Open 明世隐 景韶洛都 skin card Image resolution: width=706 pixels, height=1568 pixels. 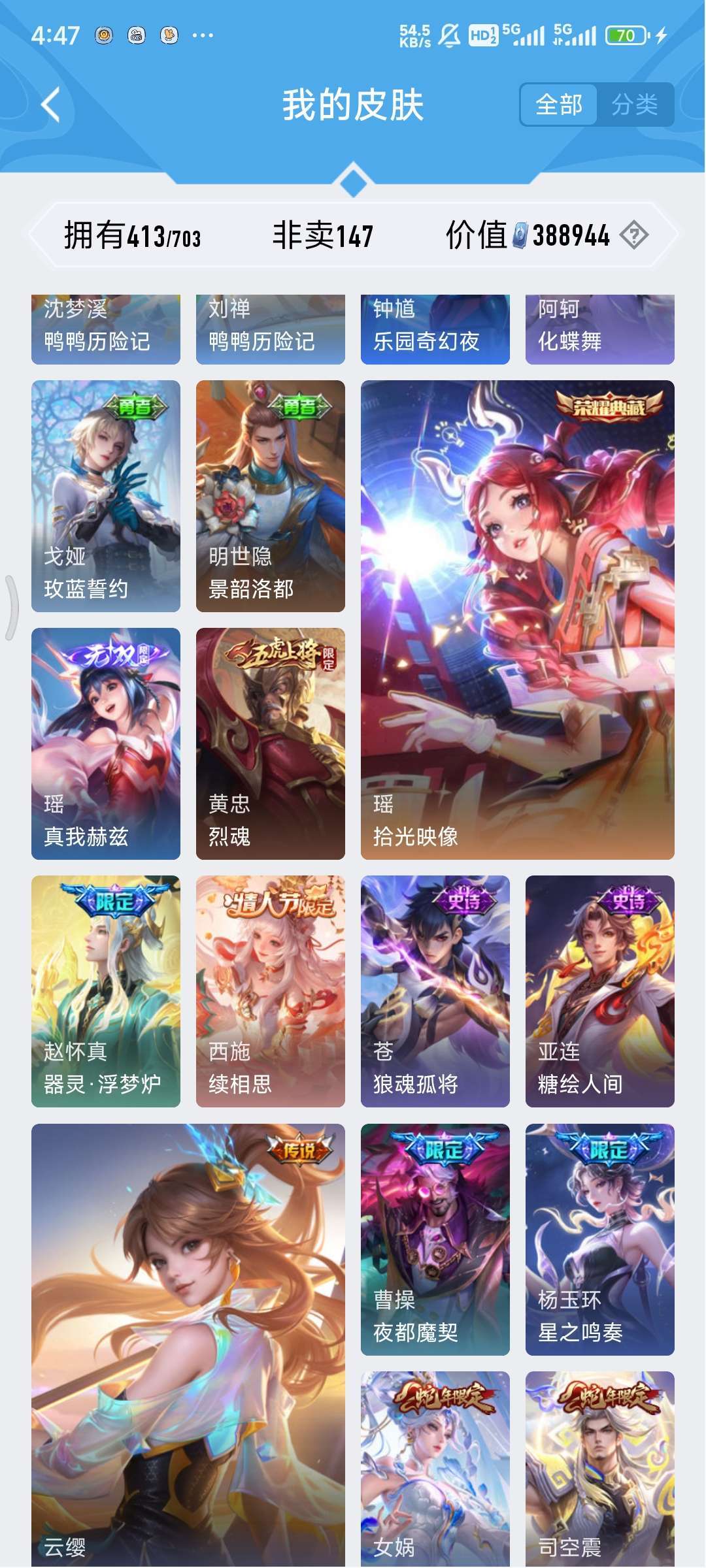pyautogui.click(x=271, y=496)
